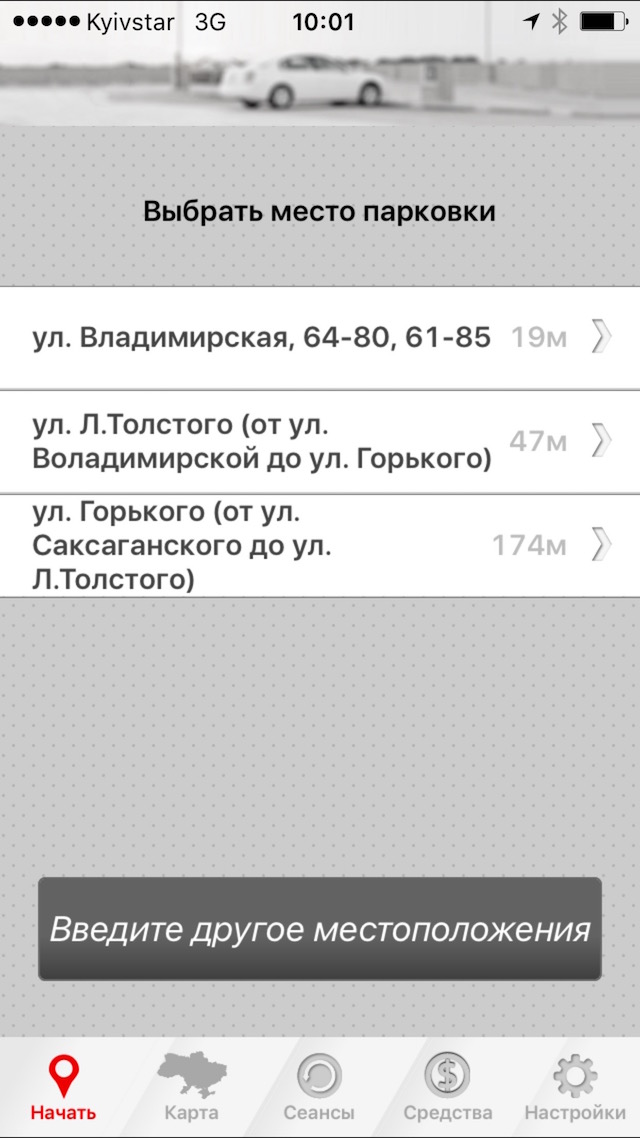Open the Сеансы tab

click(319, 1088)
